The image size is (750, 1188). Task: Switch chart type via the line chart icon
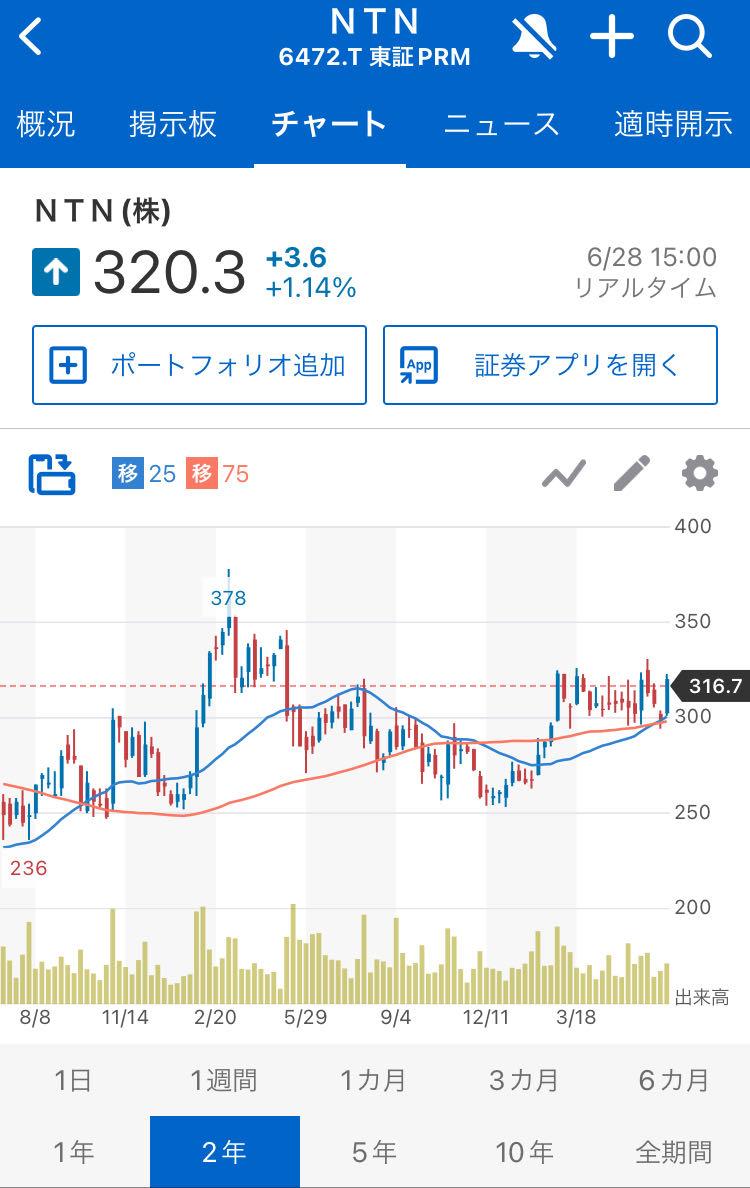tap(565, 474)
